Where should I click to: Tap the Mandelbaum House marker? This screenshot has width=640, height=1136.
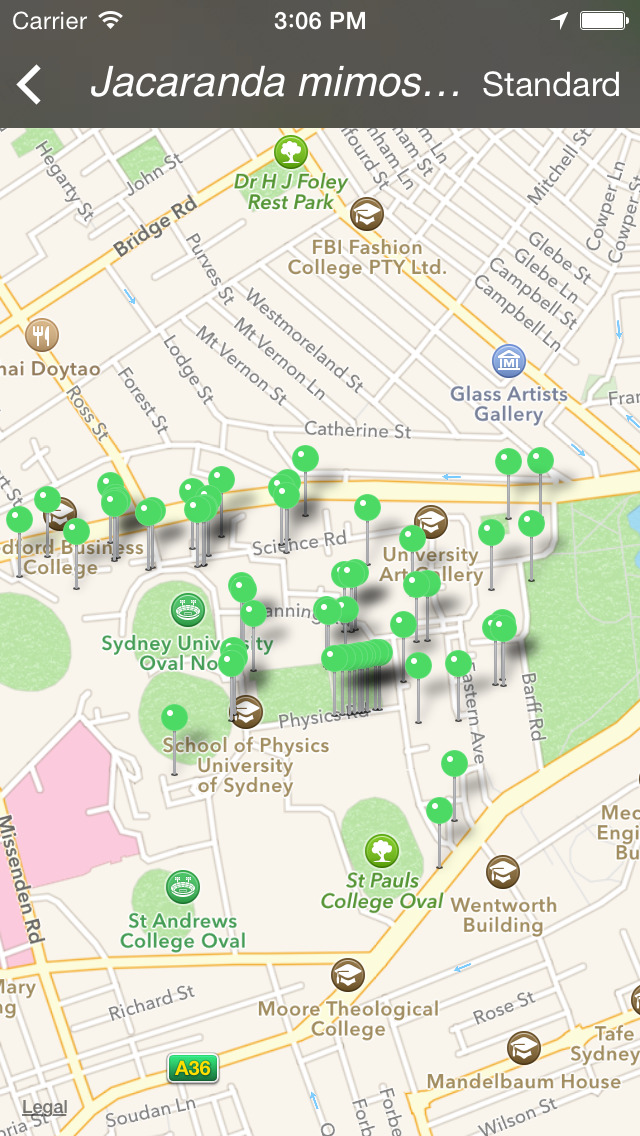pyautogui.click(x=523, y=1048)
